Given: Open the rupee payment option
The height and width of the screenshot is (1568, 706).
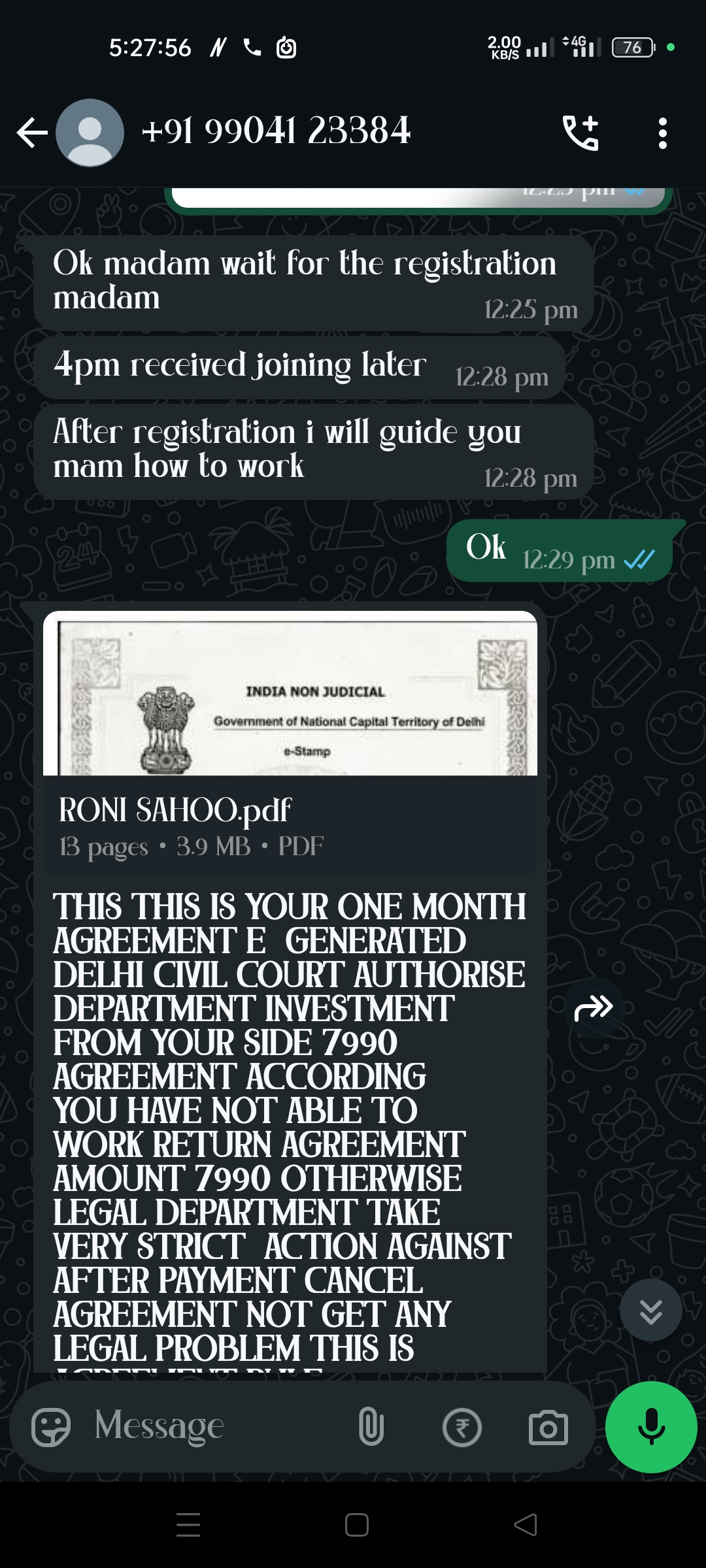Looking at the screenshot, I should [x=462, y=1428].
